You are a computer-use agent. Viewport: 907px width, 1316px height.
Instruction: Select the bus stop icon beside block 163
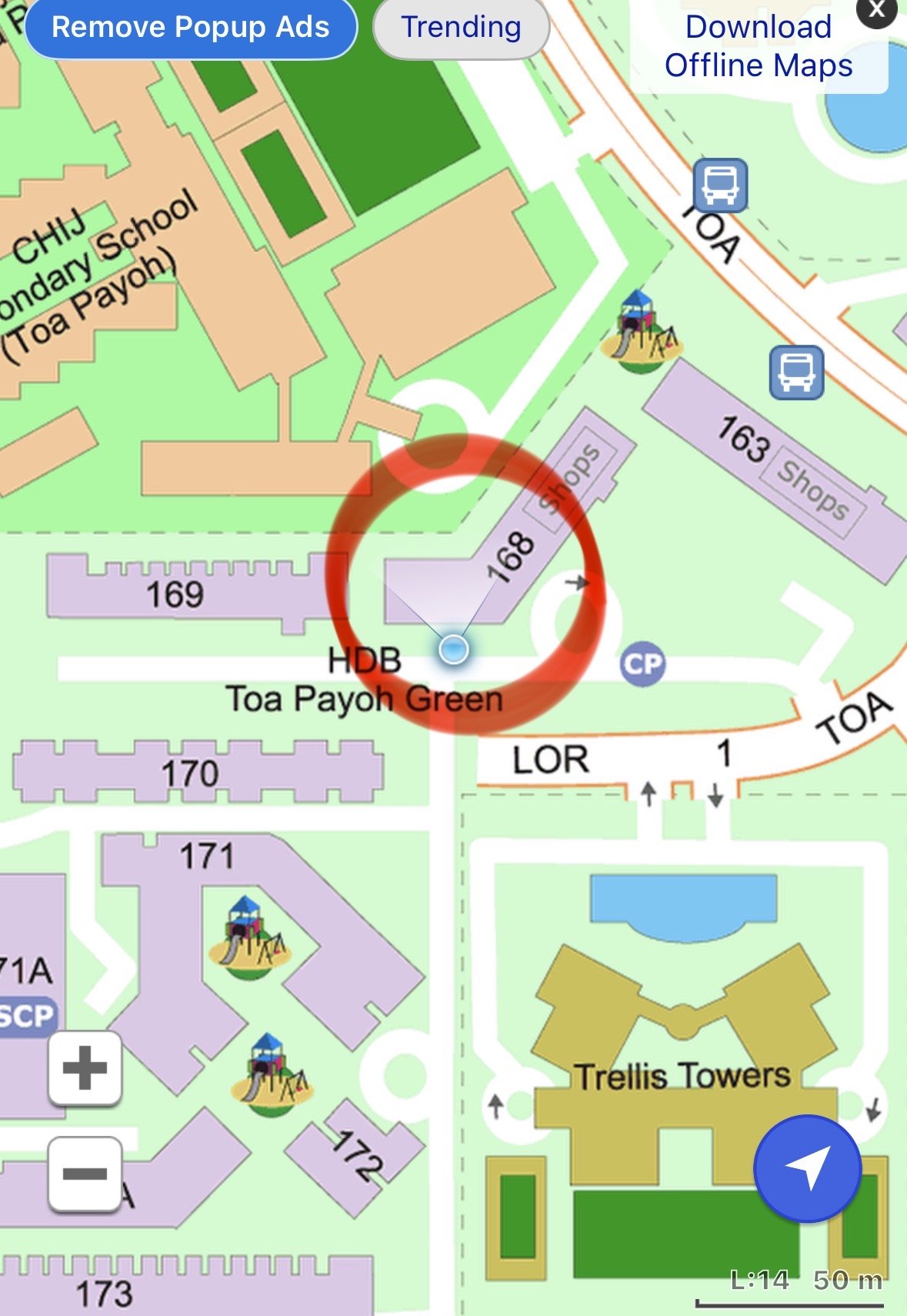point(797,372)
